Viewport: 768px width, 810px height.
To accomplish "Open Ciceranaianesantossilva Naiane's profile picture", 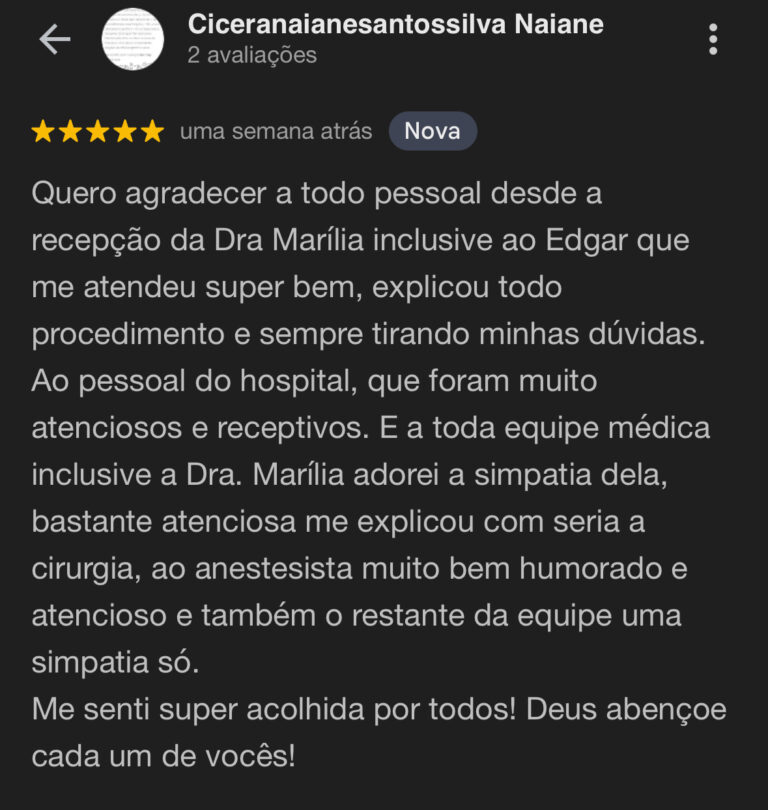I will point(133,39).
